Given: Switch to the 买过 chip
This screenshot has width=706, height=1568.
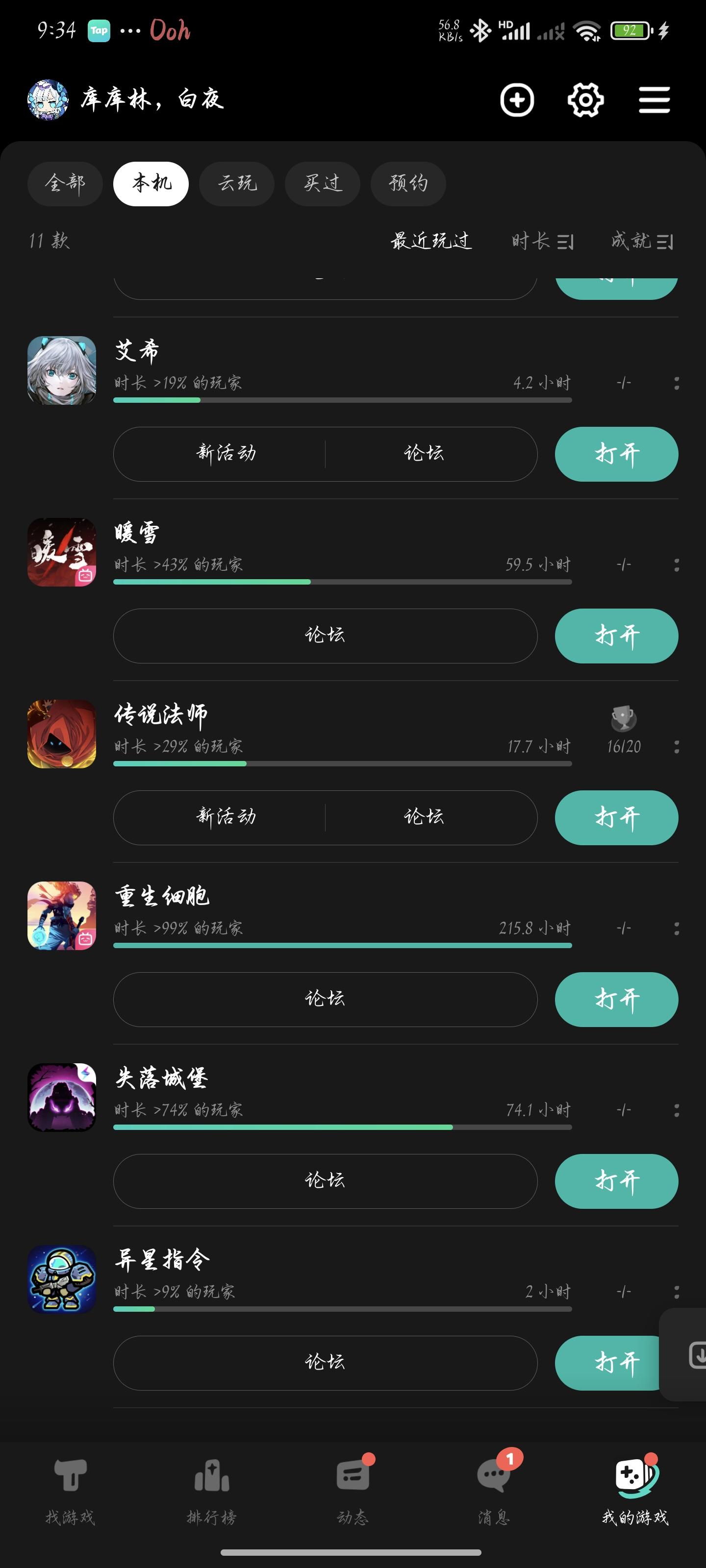Looking at the screenshot, I should click(x=322, y=183).
